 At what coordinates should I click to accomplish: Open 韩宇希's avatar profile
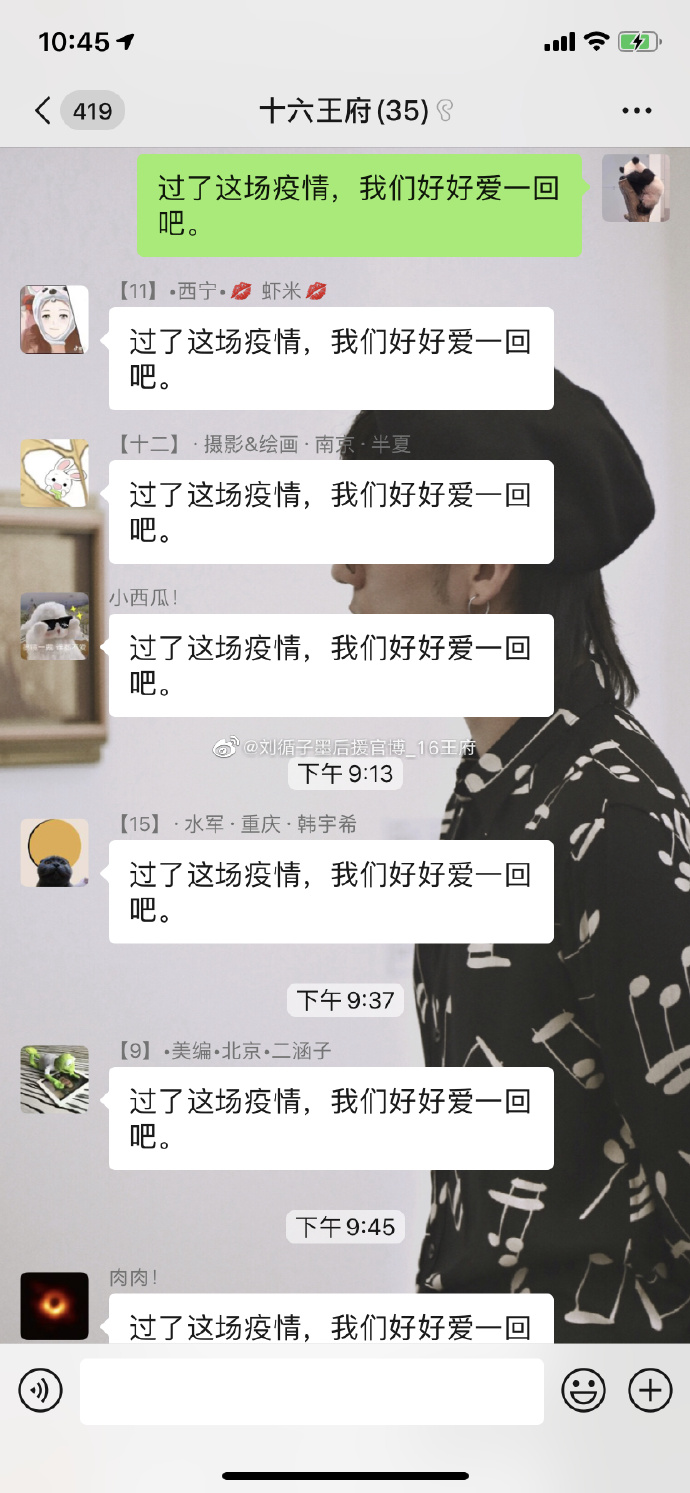[55, 853]
